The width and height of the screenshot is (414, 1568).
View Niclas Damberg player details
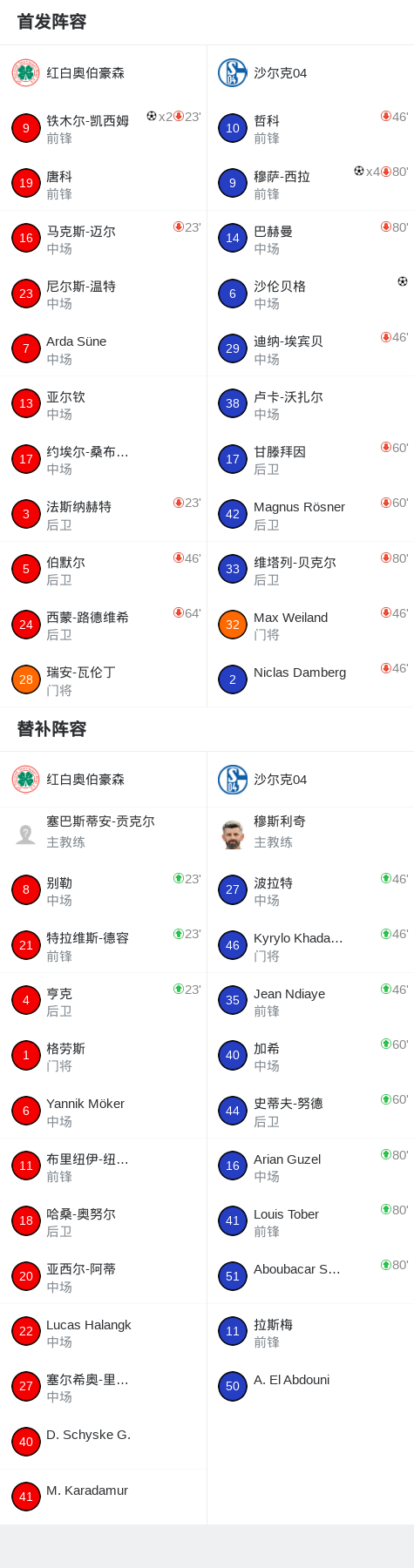coord(310,679)
